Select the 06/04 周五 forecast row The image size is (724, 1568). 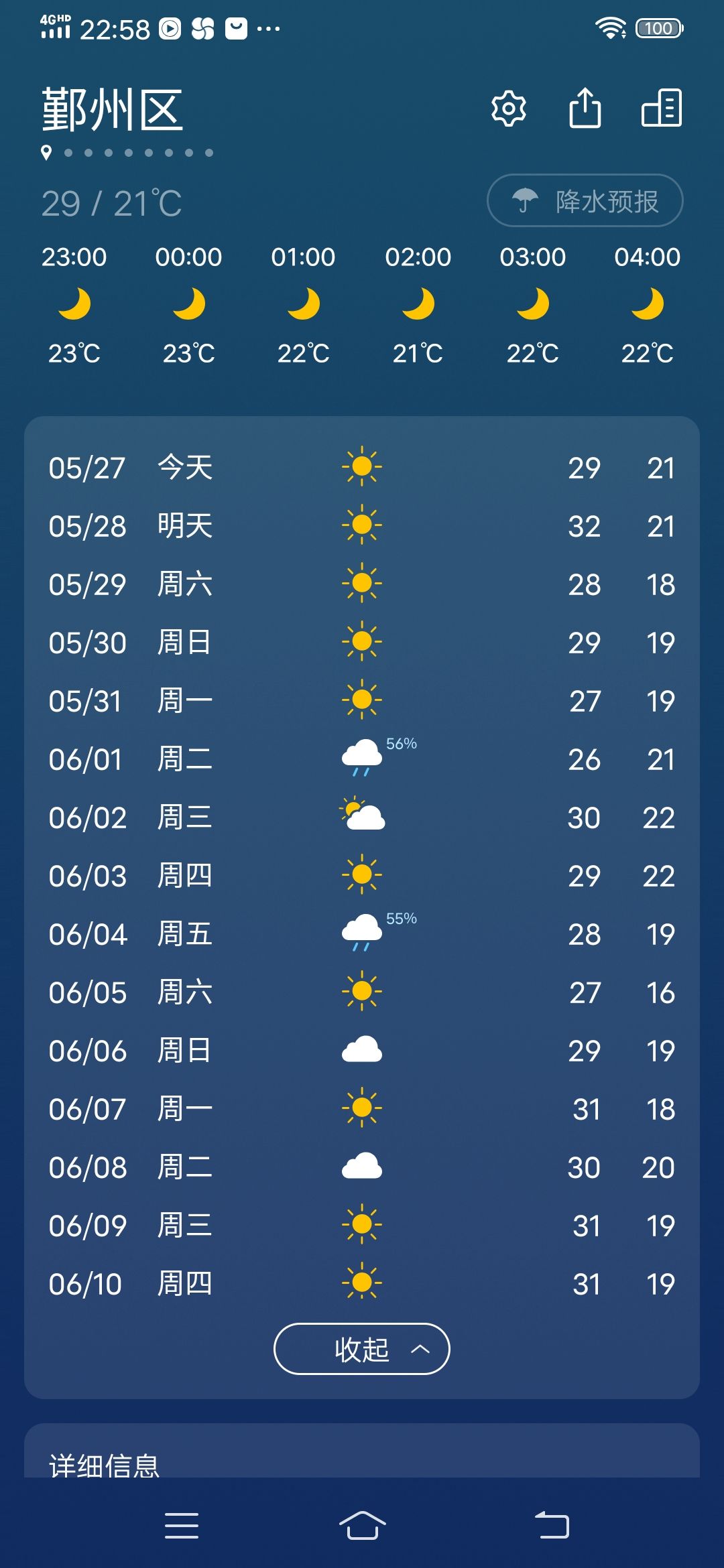click(362, 934)
